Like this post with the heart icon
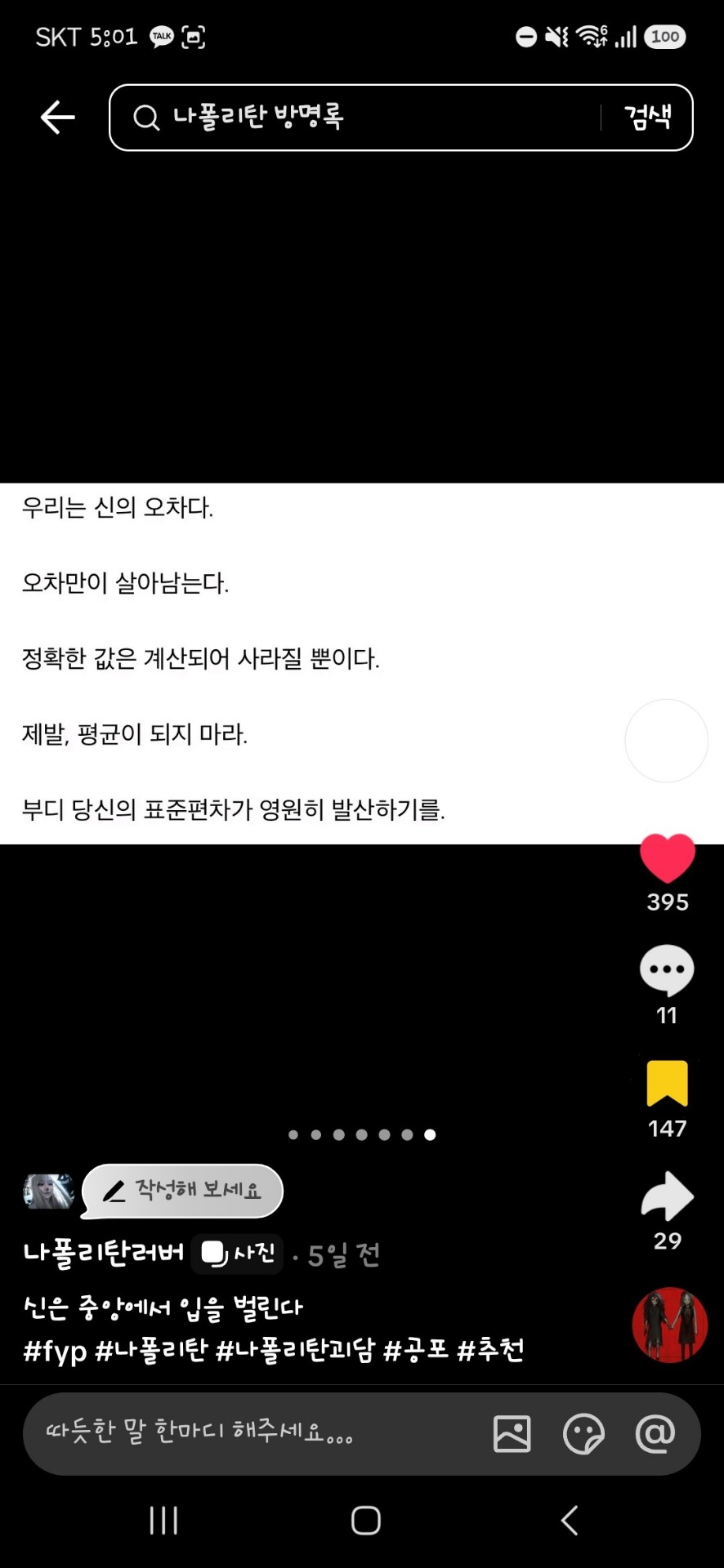The image size is (724, 1568). click(x=667, y=858)
